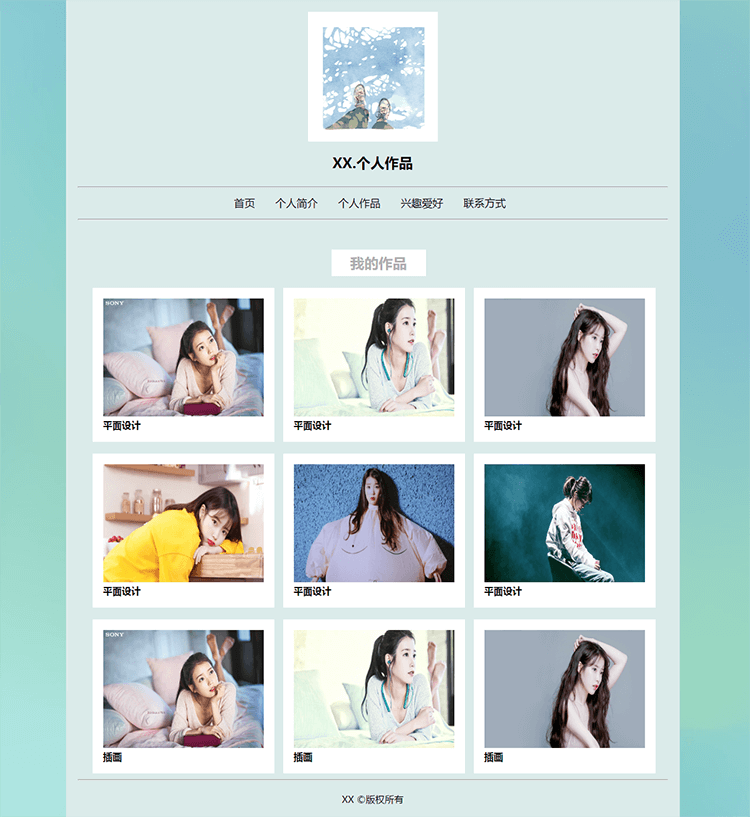Go to the 个人简介 page
Viewport: 750px width, 817px height.
(x=296, y=203)
